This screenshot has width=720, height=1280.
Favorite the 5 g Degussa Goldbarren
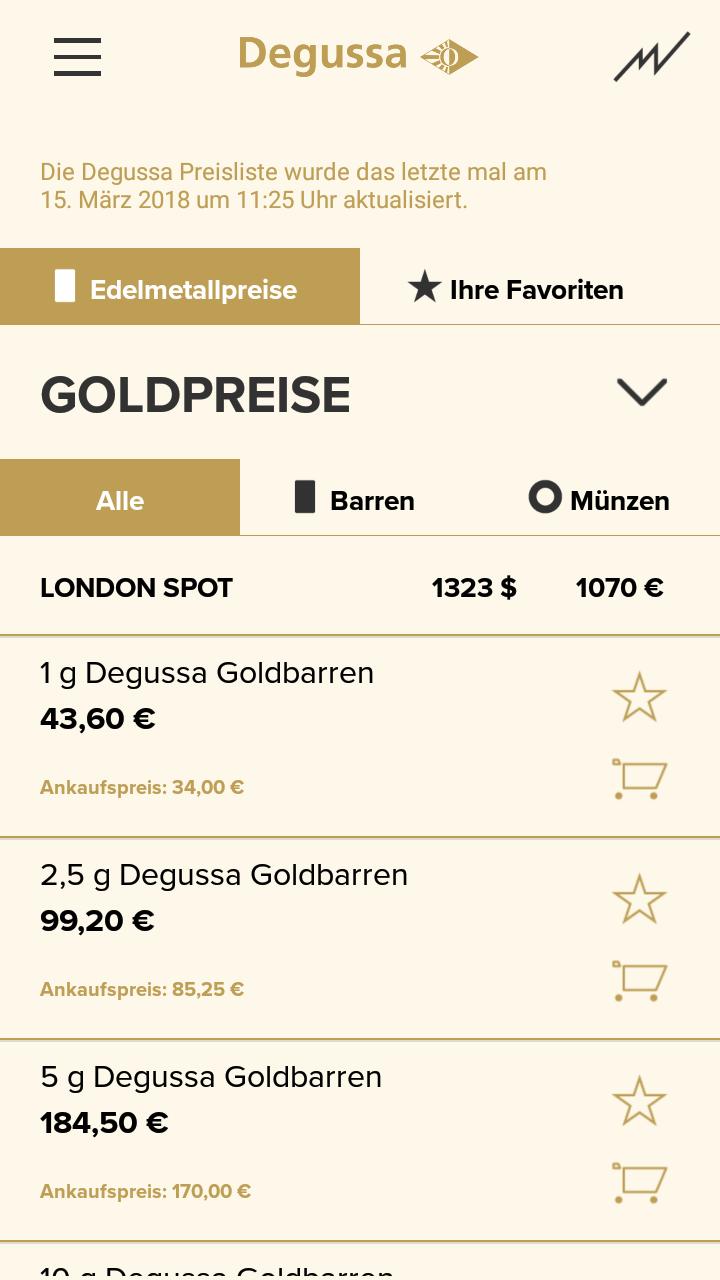point(638,1101)
